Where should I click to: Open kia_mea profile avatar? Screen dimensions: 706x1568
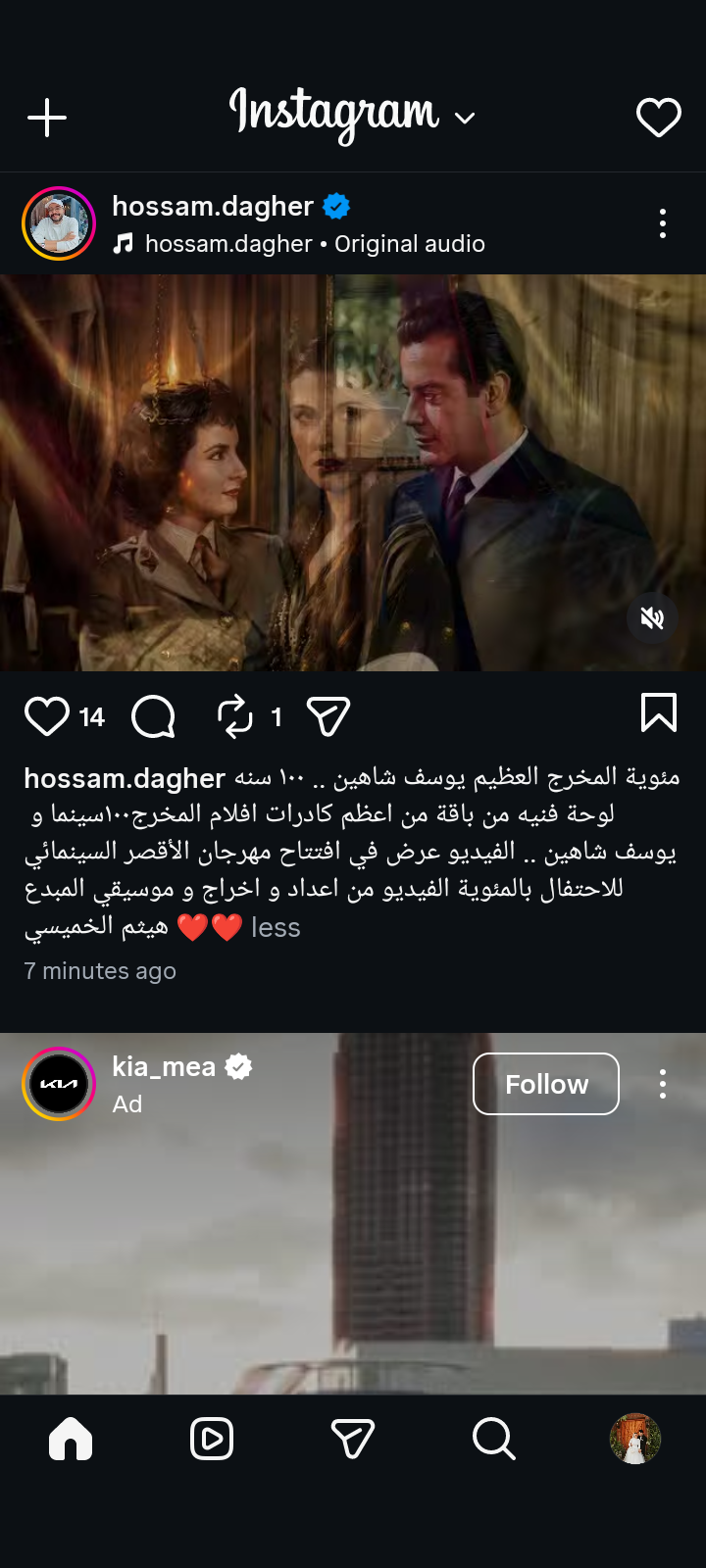pyautogui.click(x=59, y=1084)
